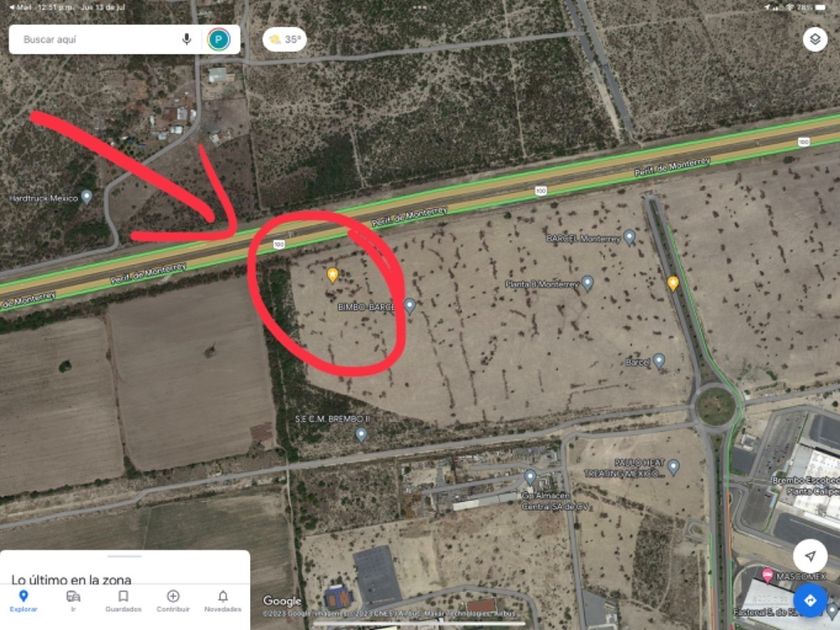Tap the blue directions button

(809, 599)
